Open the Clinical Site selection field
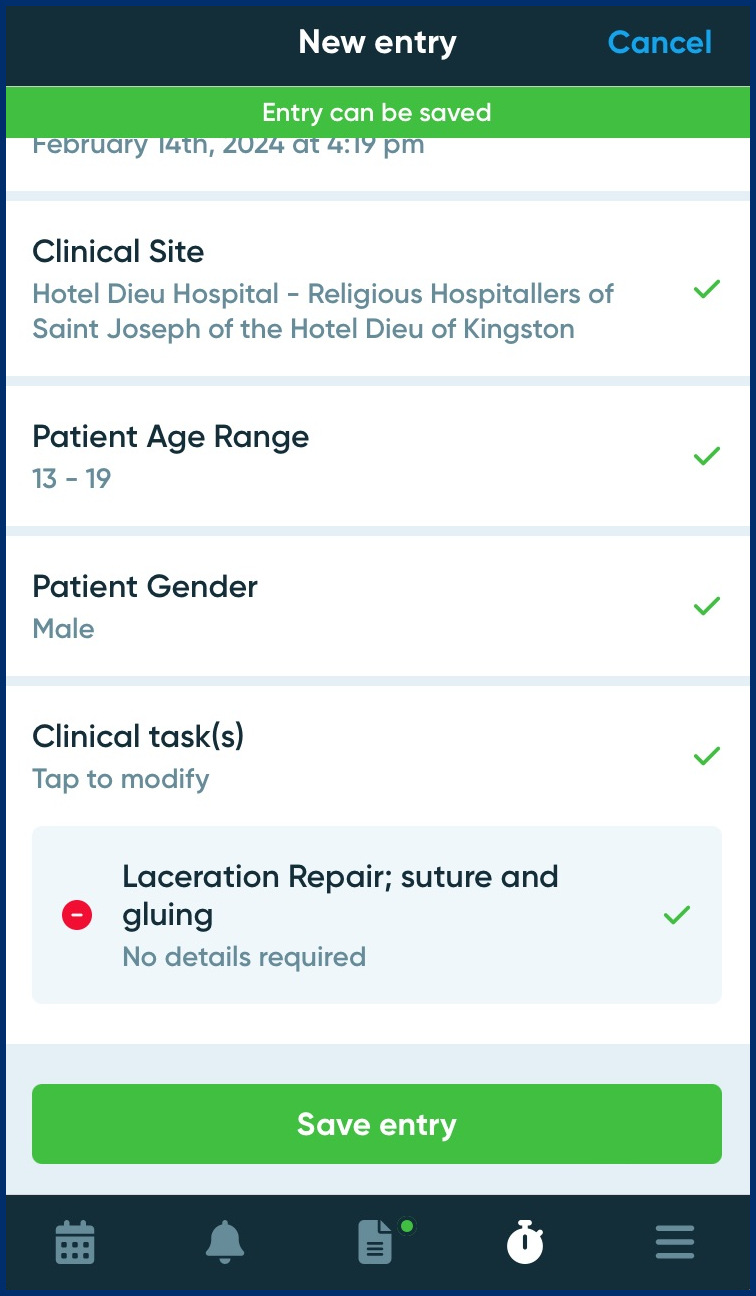Viewport: 756px width, 1296px height. coord(300,289)
